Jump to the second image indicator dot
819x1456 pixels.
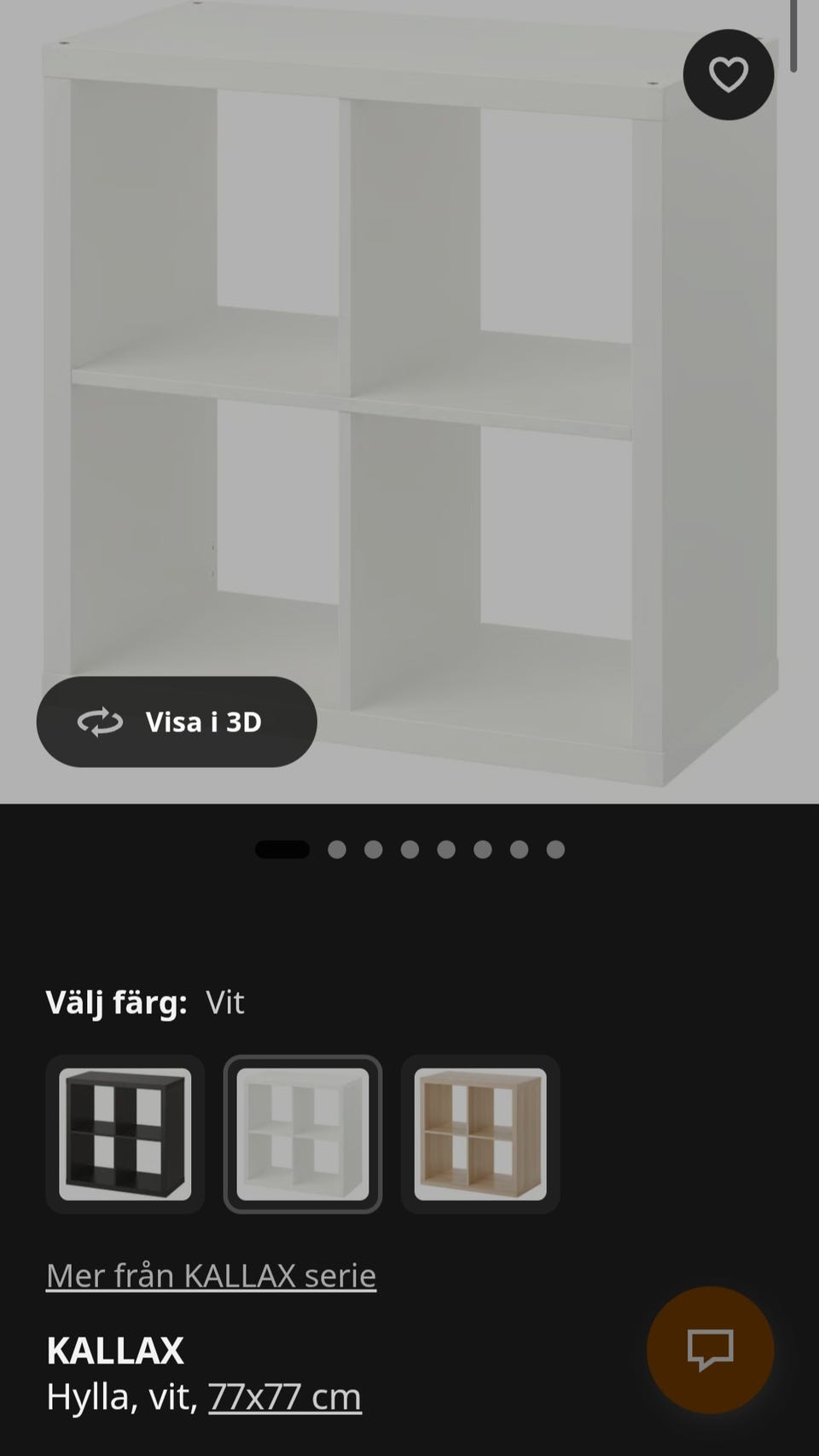click(x=337, y=849)
